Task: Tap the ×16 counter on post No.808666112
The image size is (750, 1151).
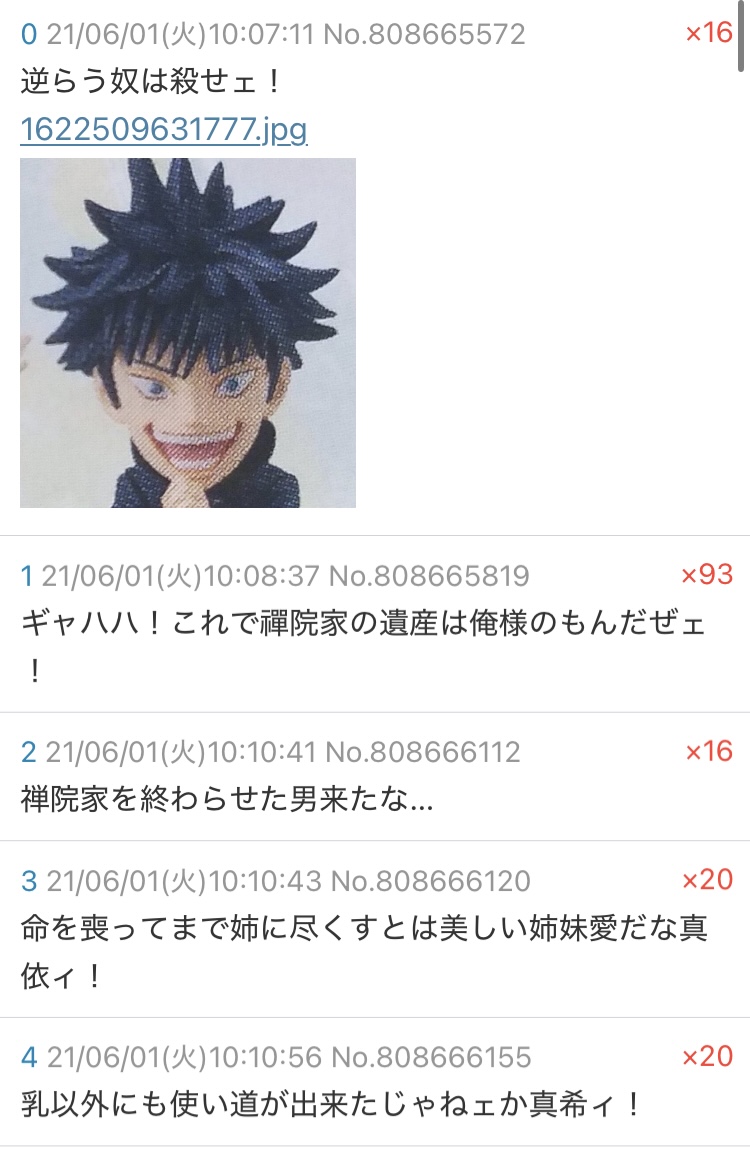Action: pos(708,751)
